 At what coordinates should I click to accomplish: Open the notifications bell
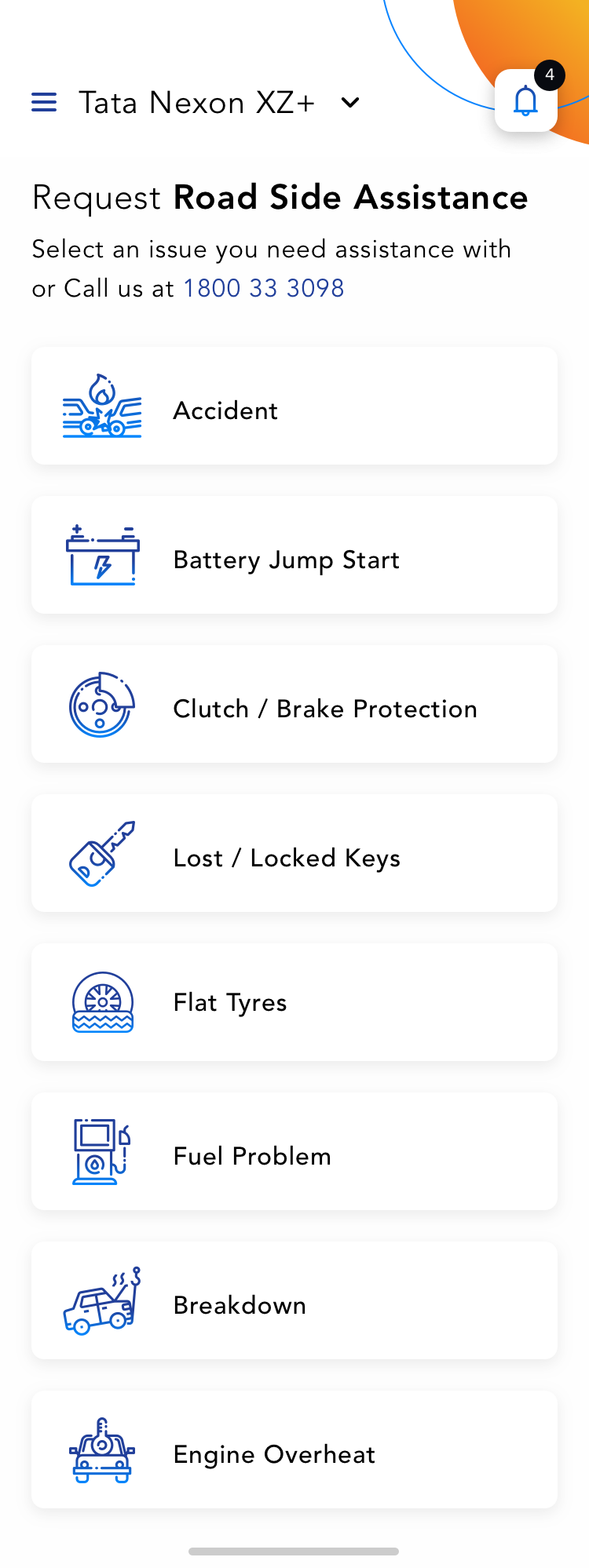click(x=525, y=100)
